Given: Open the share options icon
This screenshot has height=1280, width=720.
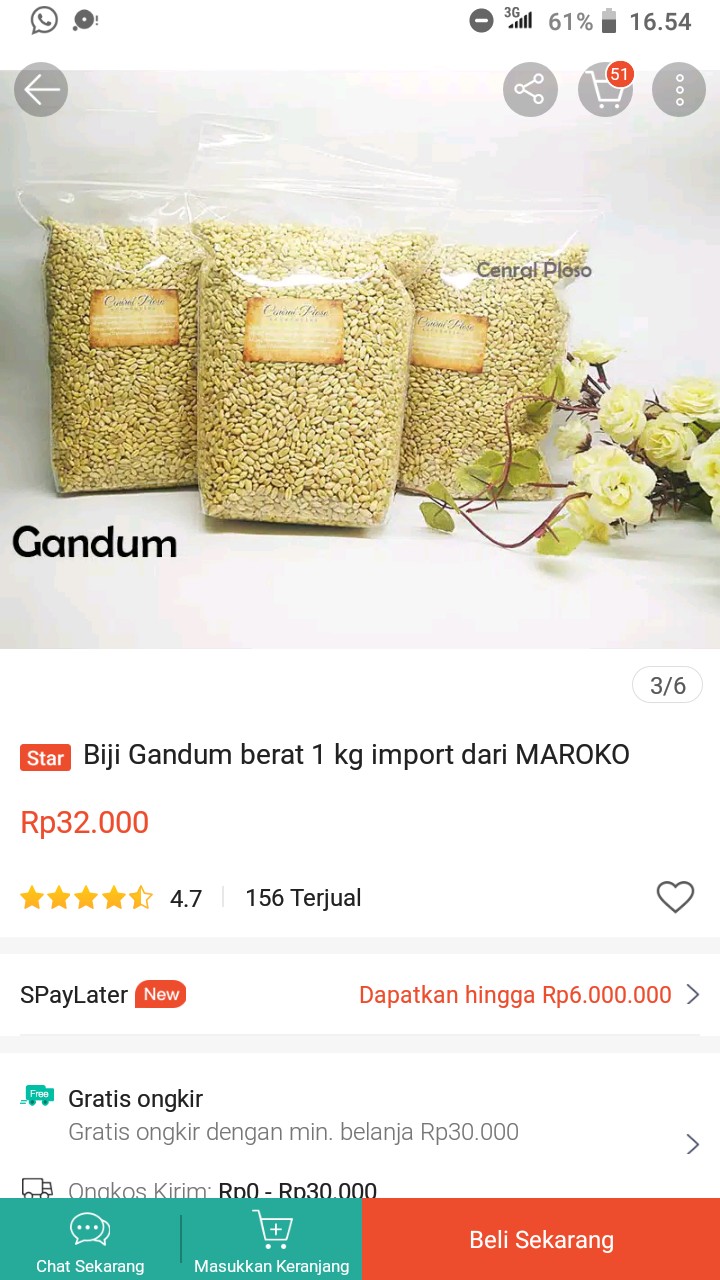Looking at the screenshot, I should pos(530,89).
